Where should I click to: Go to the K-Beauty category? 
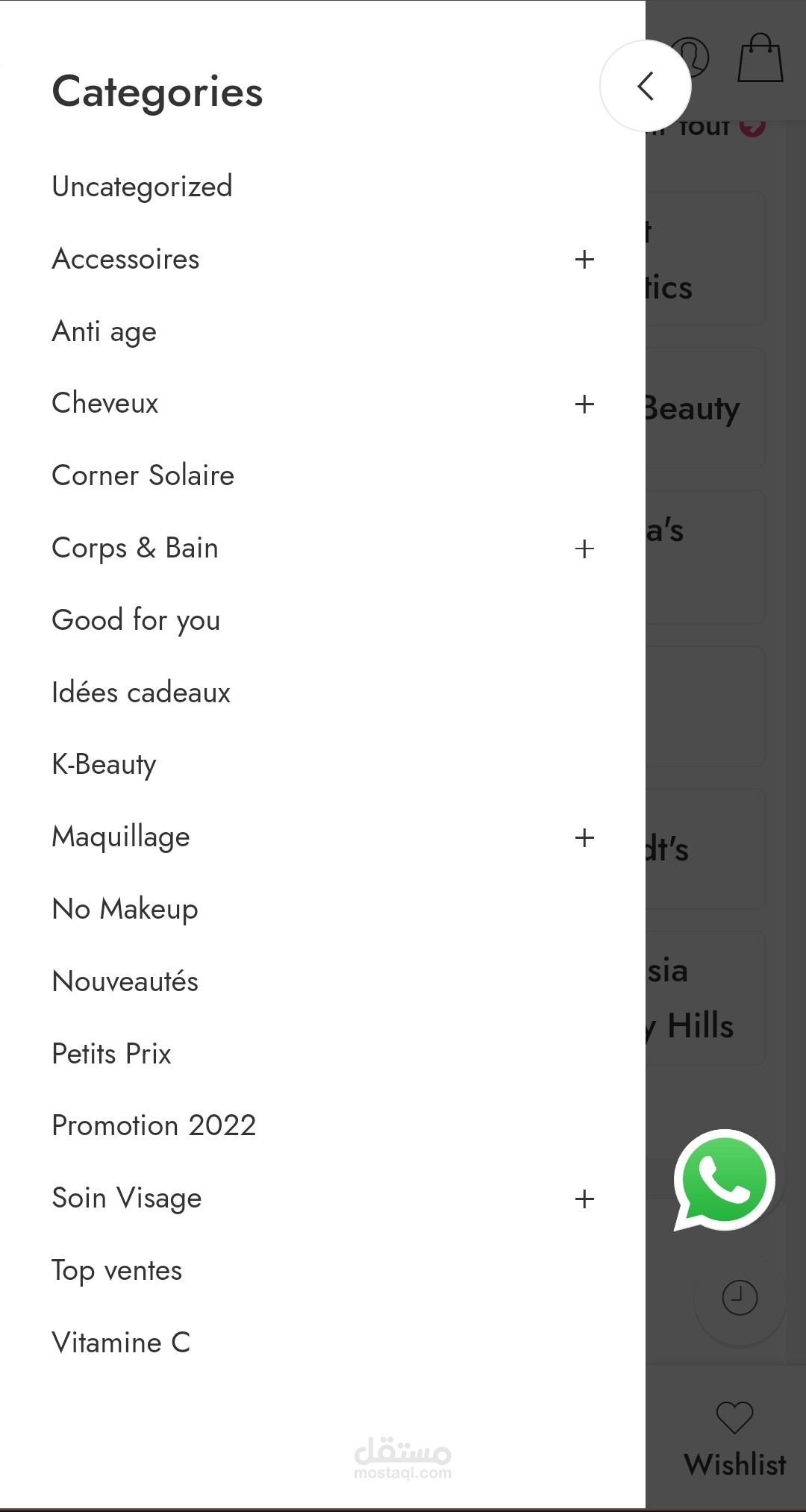[x=104, y=764]
